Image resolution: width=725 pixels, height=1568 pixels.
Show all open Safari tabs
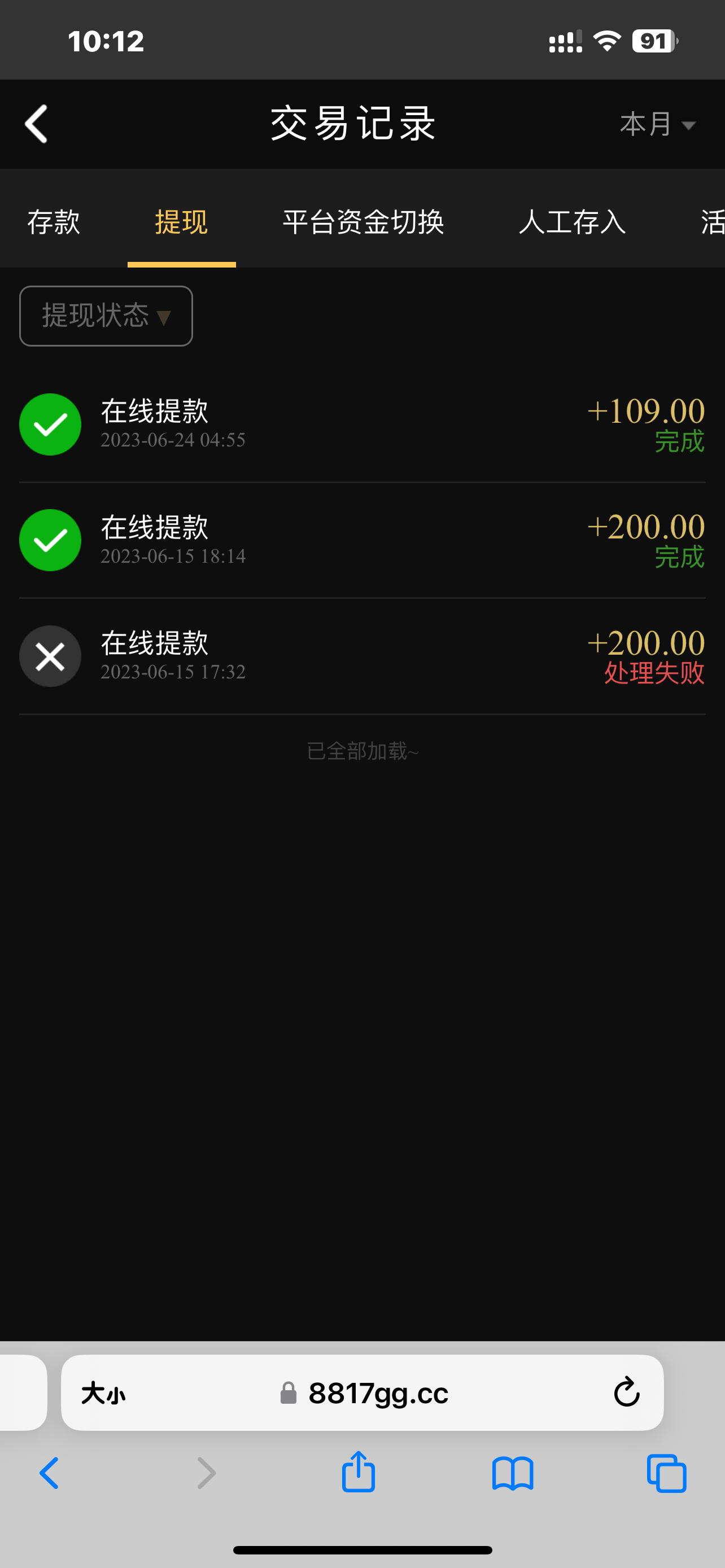click(667, 1474)
